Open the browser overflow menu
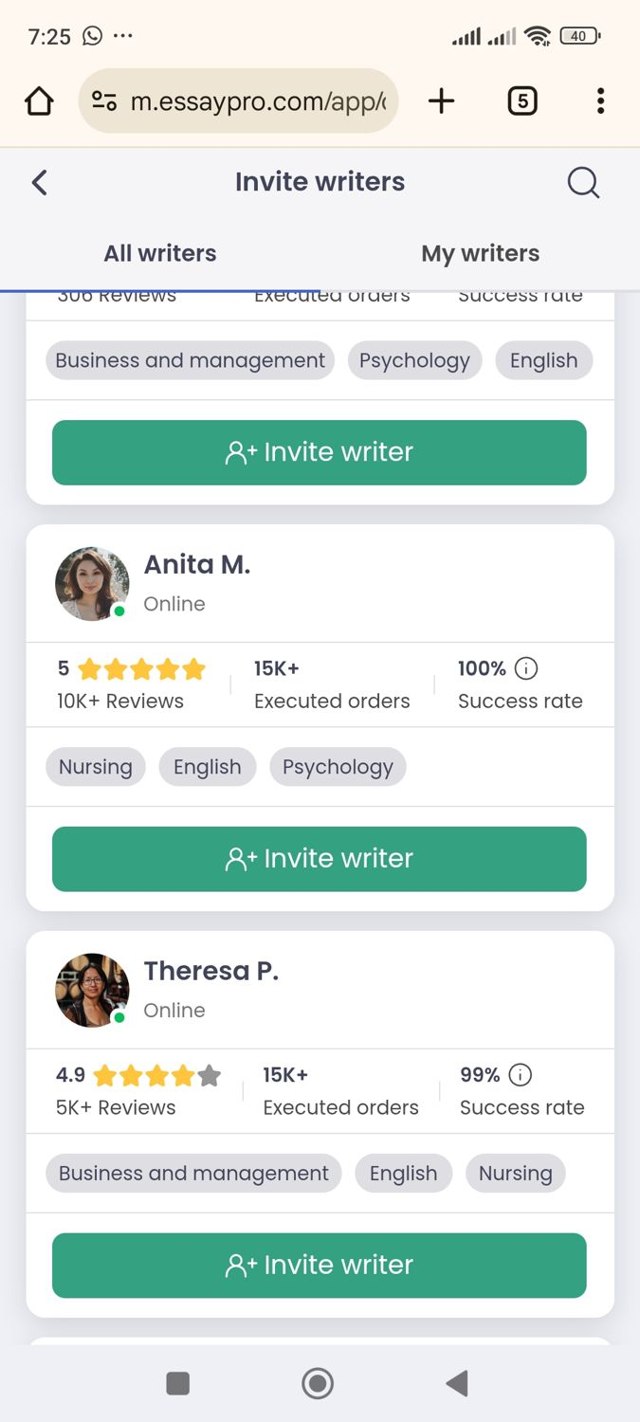This screenshot has width=640, height=1422. [600, 101]
